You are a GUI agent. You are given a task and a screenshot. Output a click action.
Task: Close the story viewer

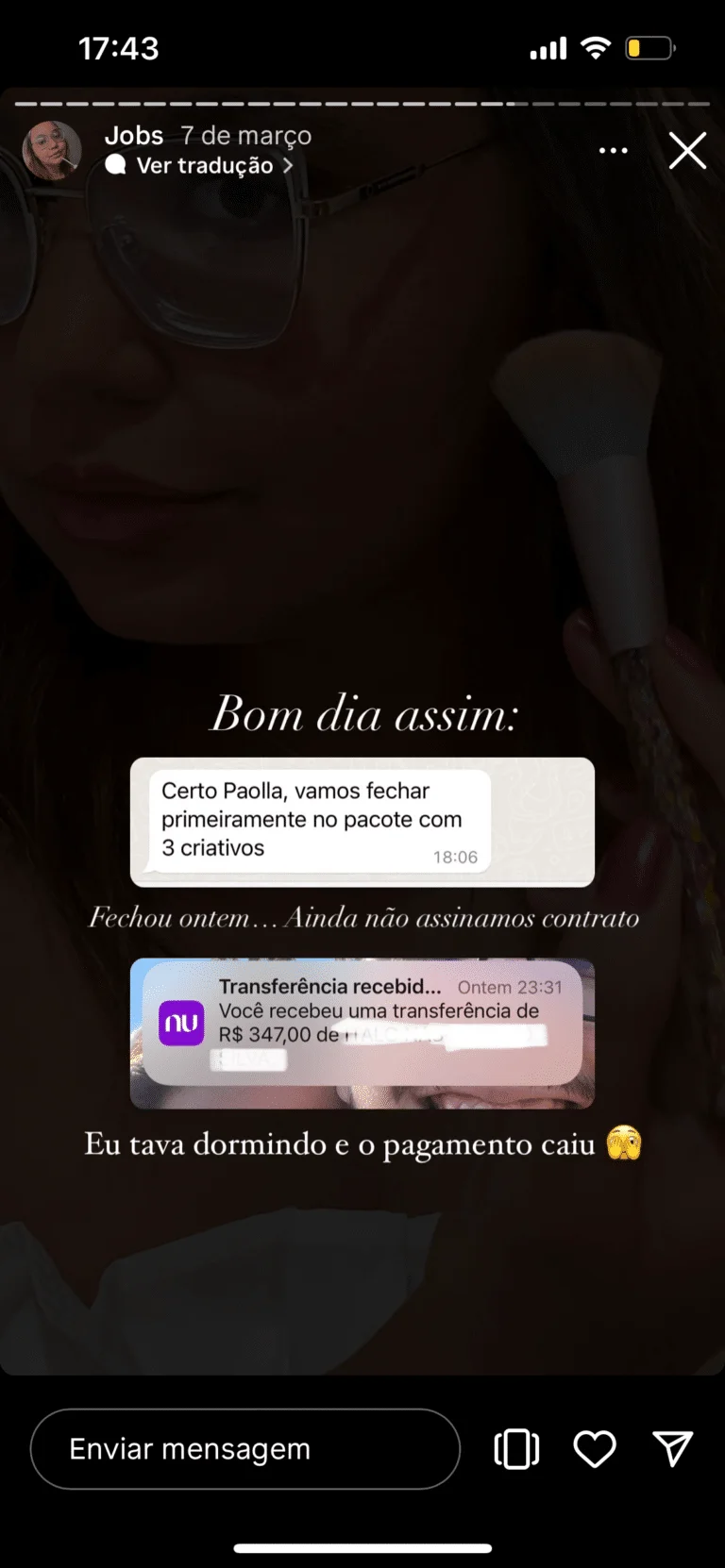pyautogui.click(x=687, y=151)
